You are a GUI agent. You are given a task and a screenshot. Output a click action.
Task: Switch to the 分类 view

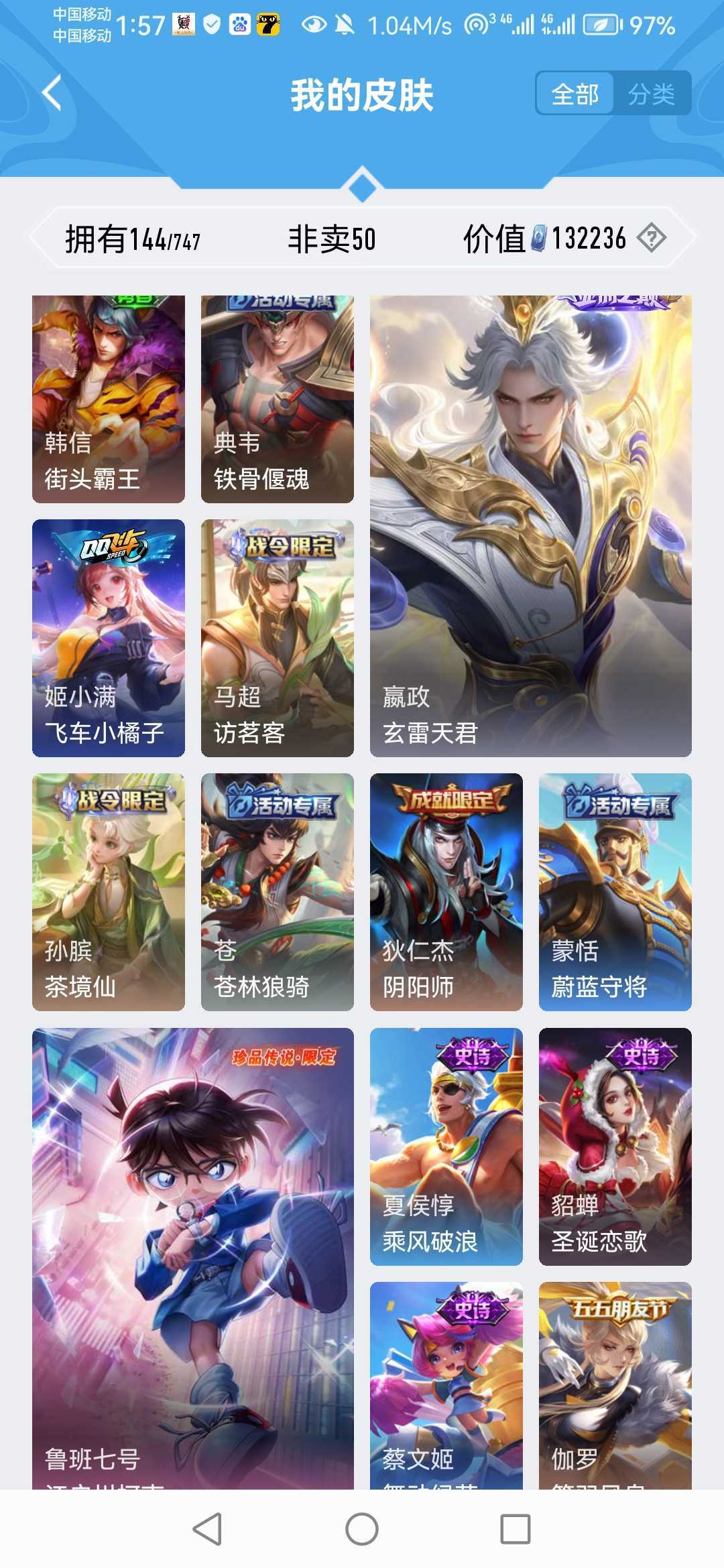click(x=651, y=94)
